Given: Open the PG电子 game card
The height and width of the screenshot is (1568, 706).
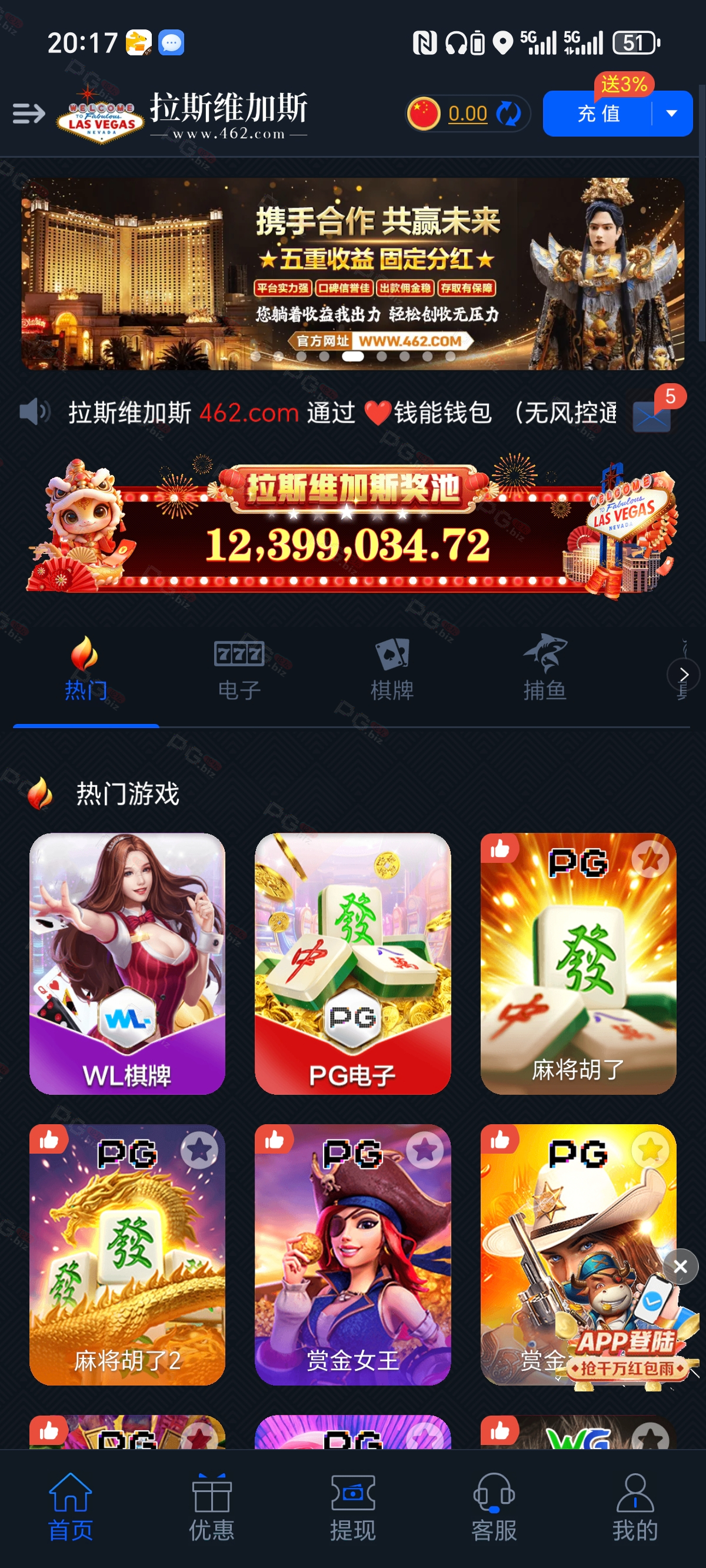Looking at the screenshot, I should coord(353,963).
